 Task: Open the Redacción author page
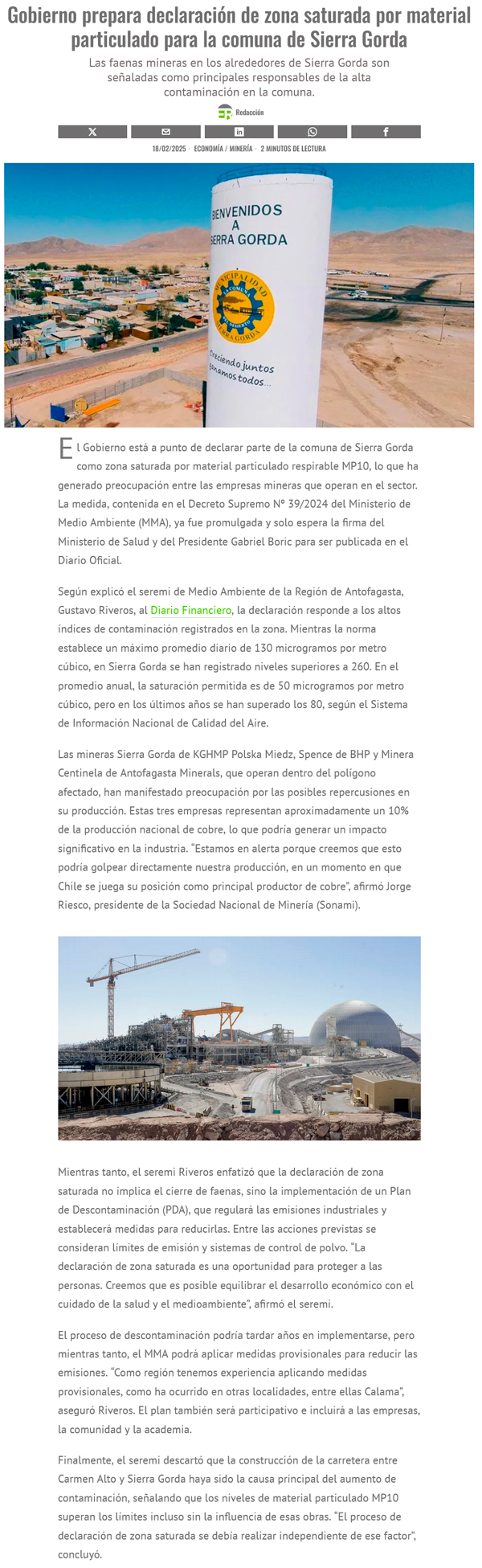pyautogui.click(x=249, y=113)
